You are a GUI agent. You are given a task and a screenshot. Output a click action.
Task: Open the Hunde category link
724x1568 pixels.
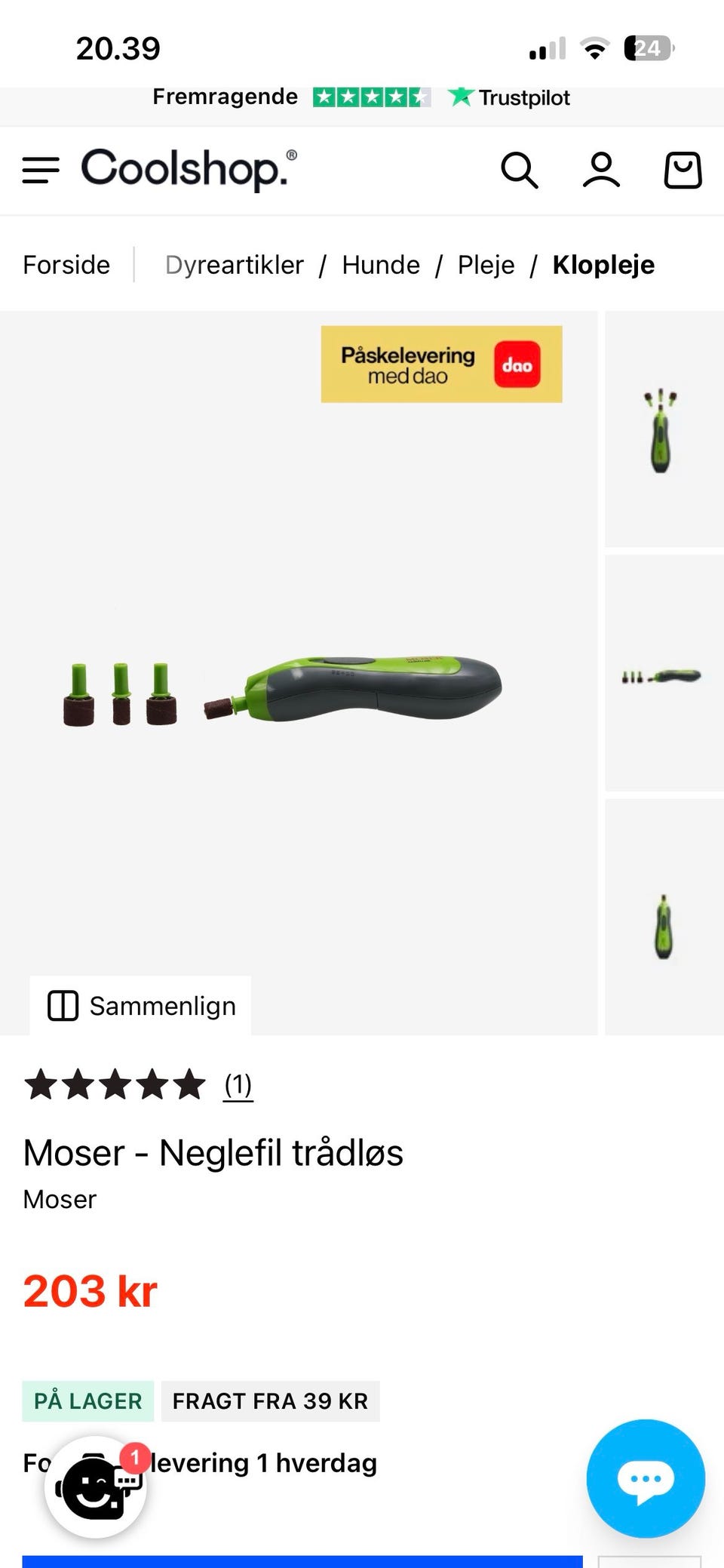coord(381,264)
